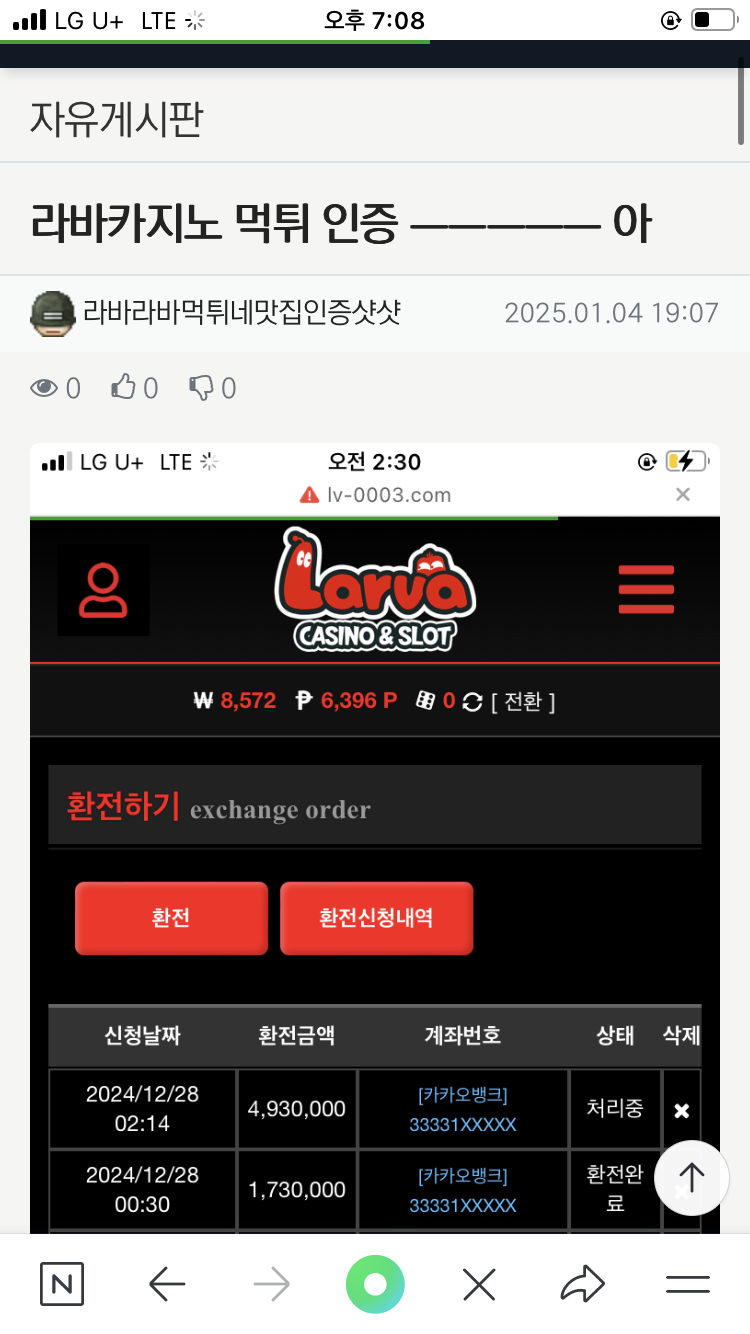Stop loading the page with X

tap(480, 1284)
